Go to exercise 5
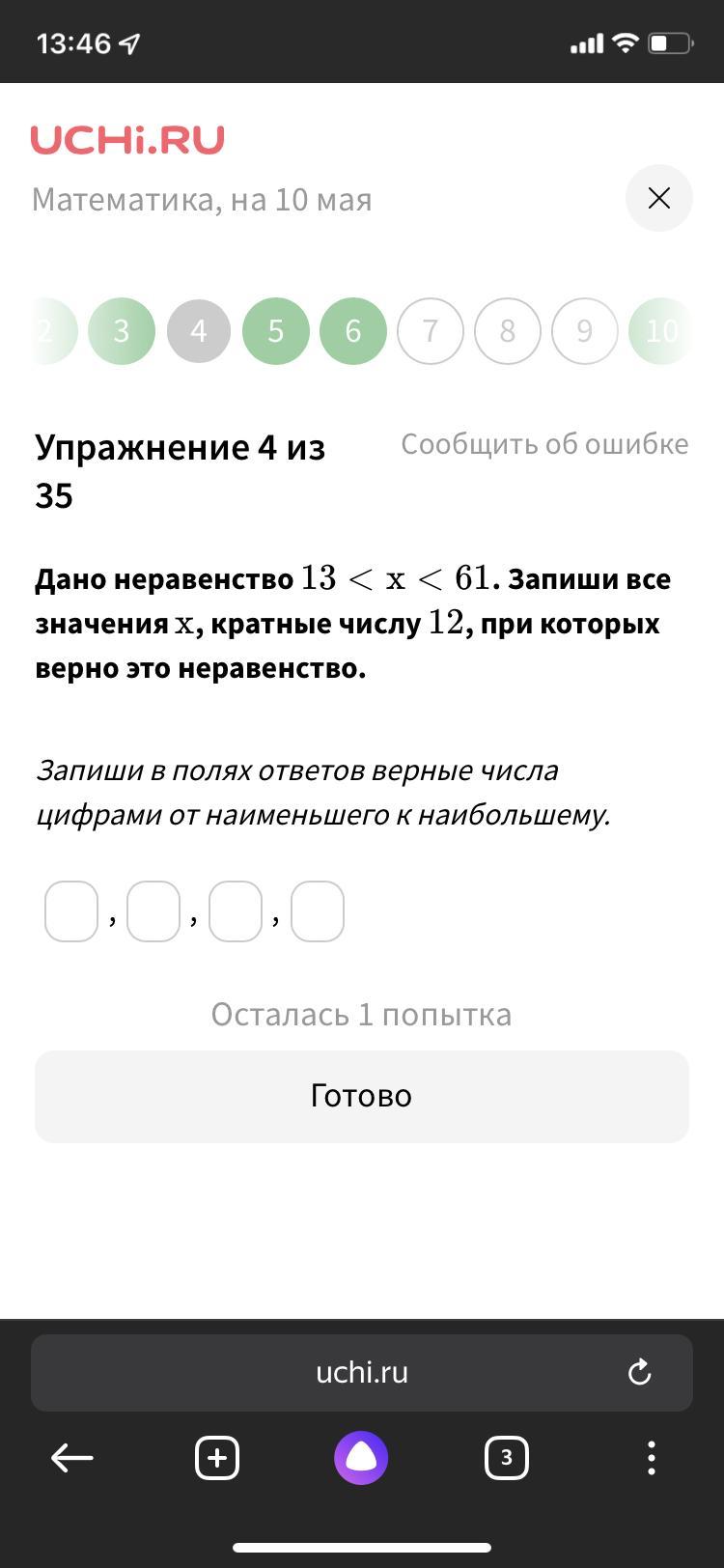This screenshot has height=1568, width=724. 276,331
